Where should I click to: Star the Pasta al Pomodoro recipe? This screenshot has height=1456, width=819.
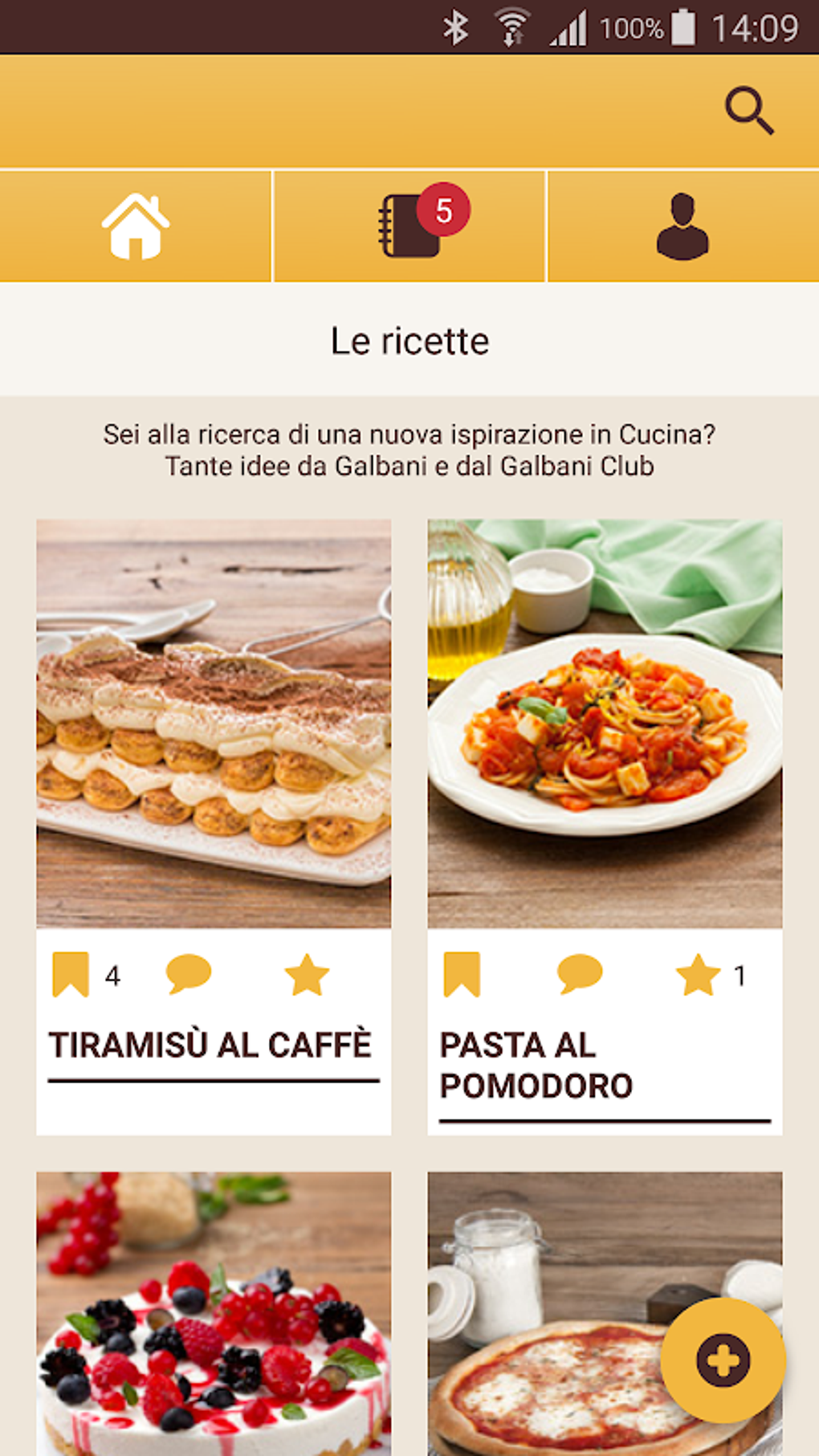click(x=698, y=975)
